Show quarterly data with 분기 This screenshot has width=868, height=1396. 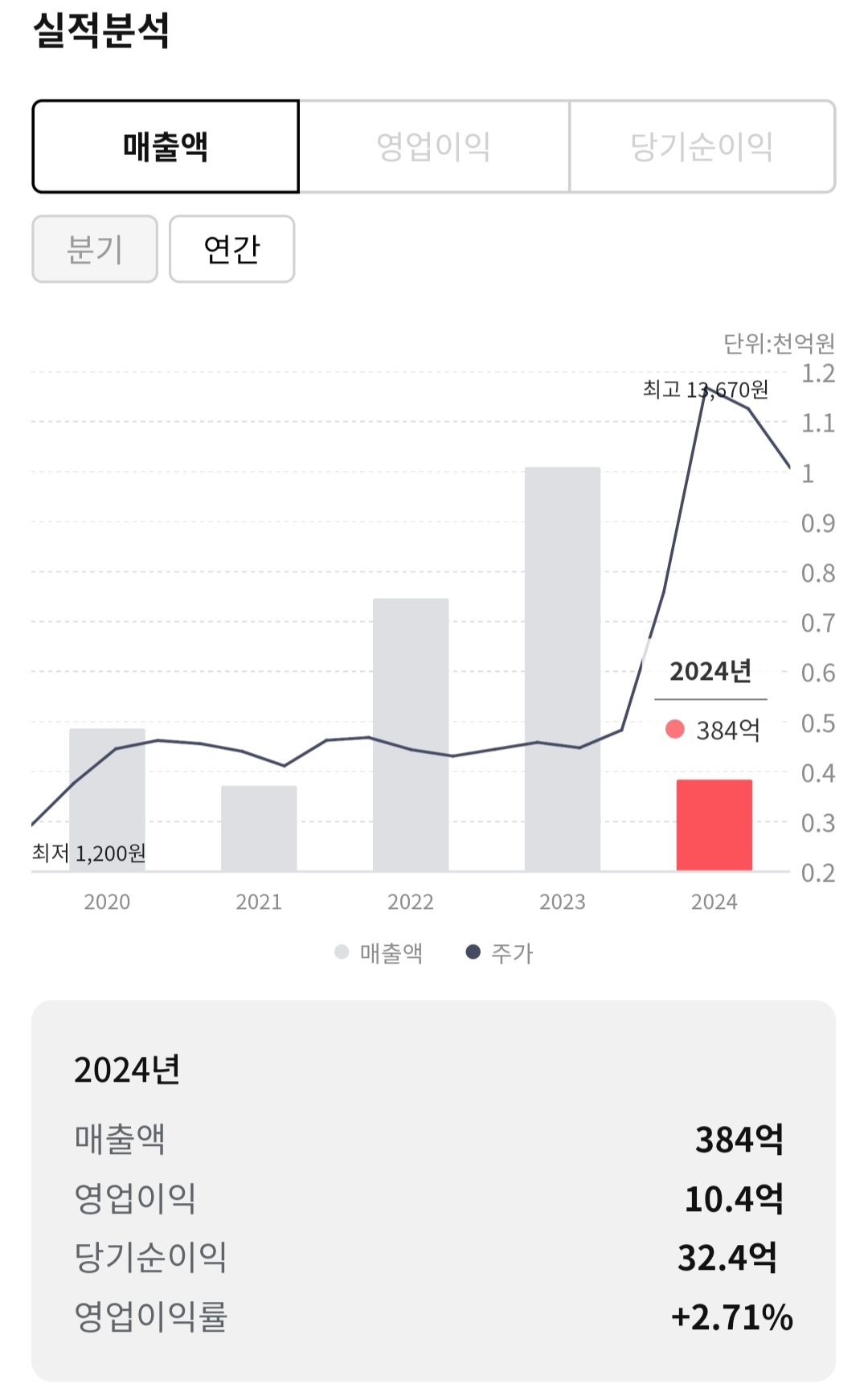[x=95, y=249]
